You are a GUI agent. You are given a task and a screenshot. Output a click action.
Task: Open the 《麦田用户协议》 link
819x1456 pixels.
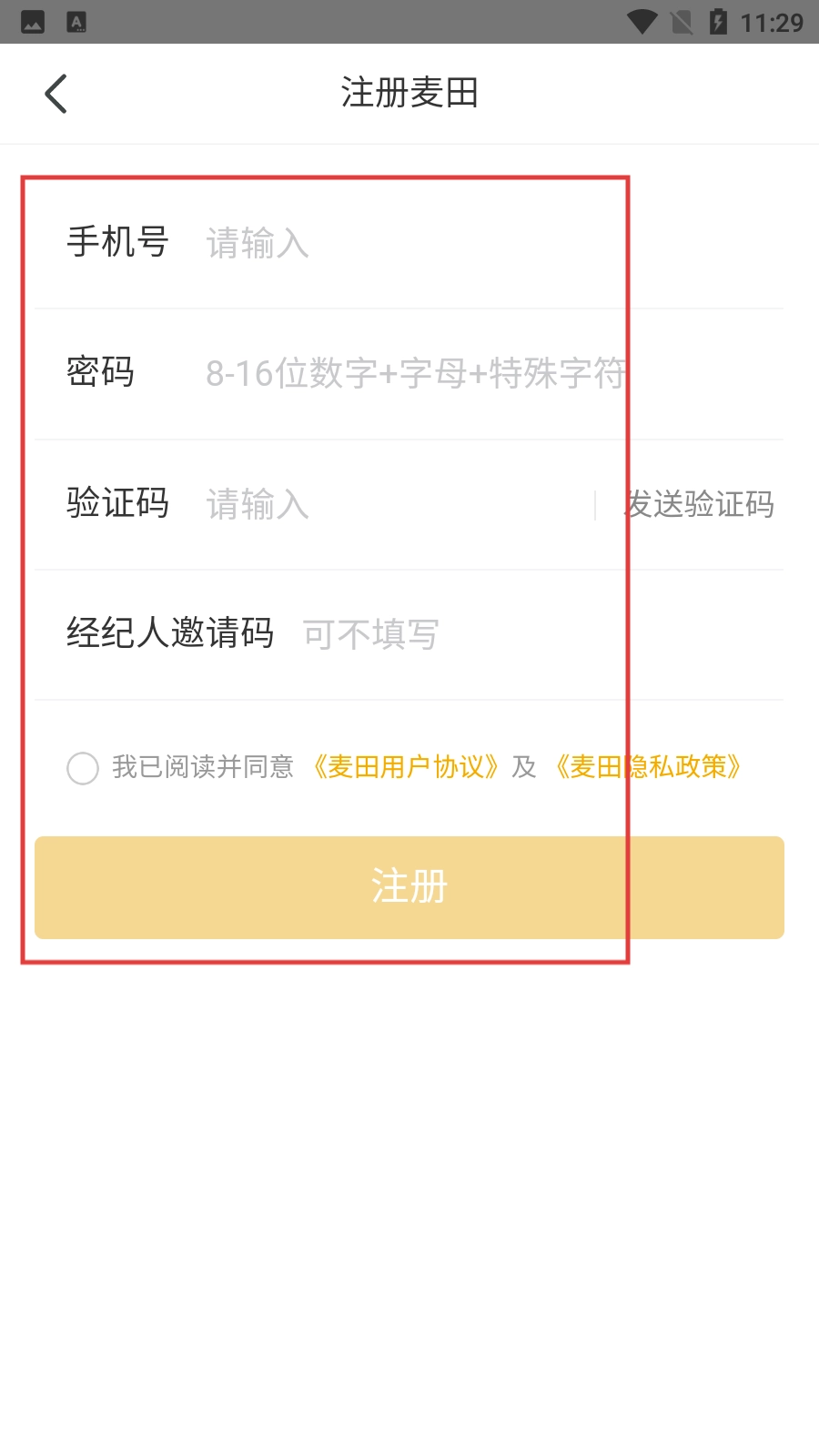pos(406,767)
